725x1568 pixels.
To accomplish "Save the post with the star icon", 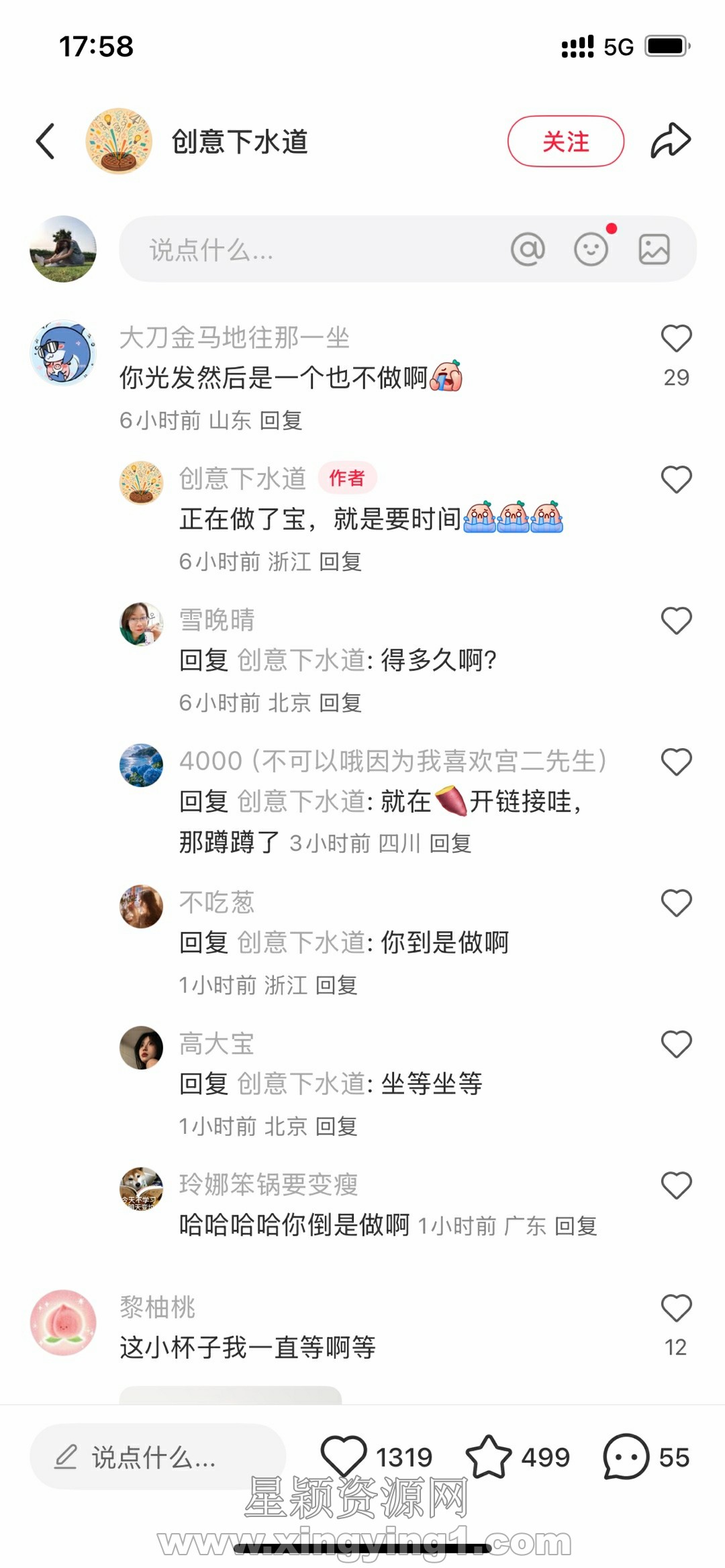I will tap(489, 1456).
